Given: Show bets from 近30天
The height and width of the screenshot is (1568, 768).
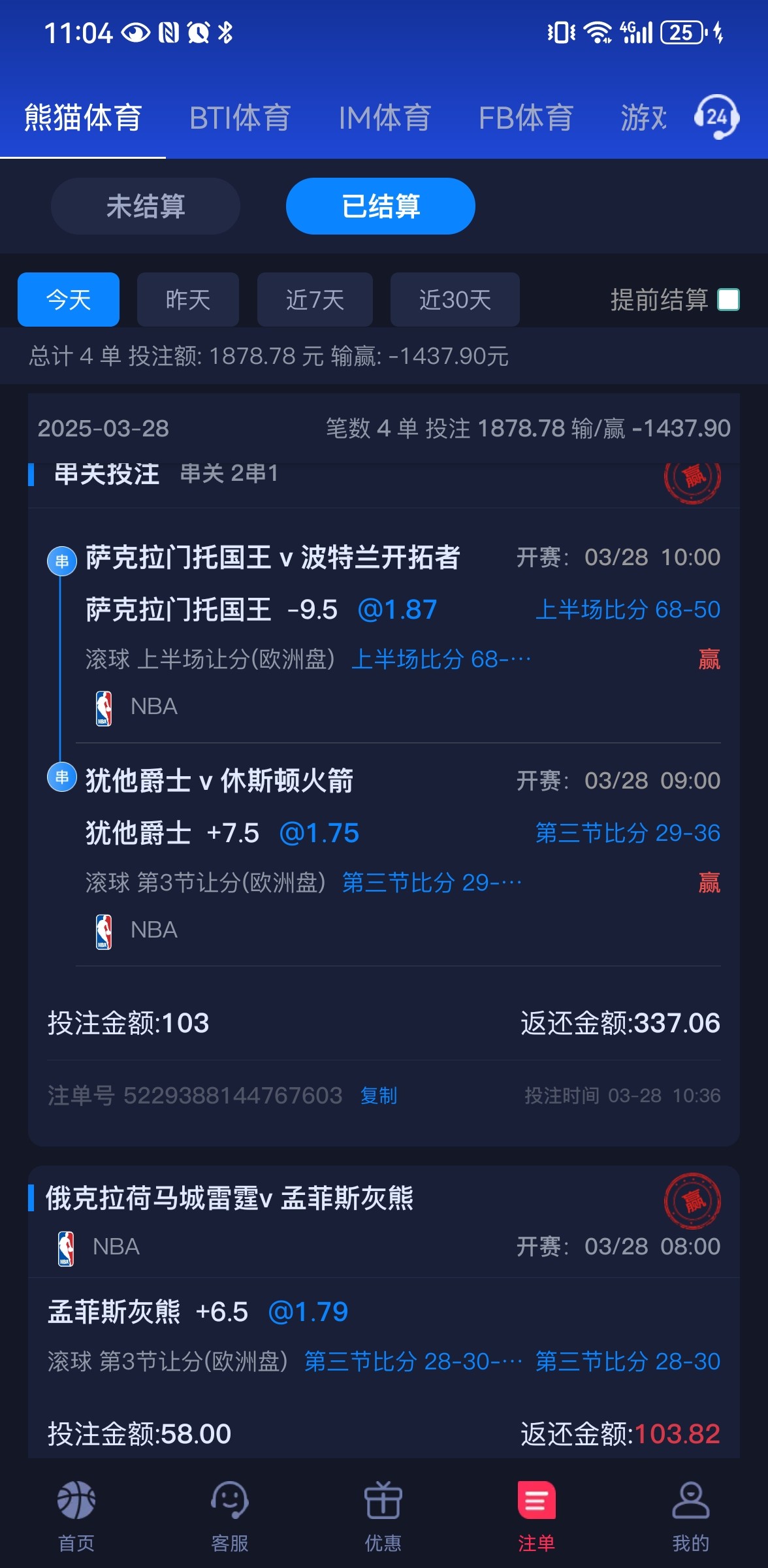Looking at the screenshot, I should tap(455, 300).
